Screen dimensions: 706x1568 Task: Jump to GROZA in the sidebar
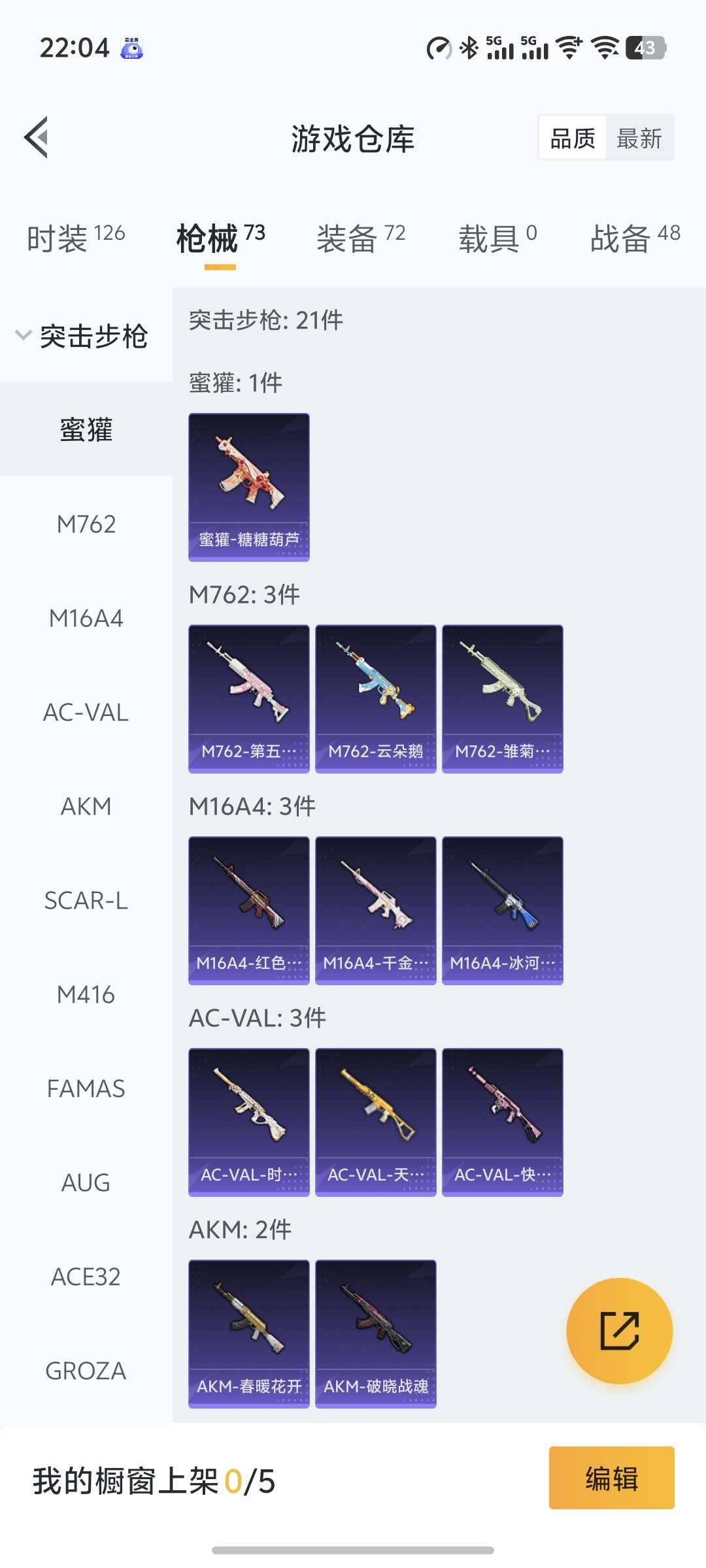[86, 1371]
